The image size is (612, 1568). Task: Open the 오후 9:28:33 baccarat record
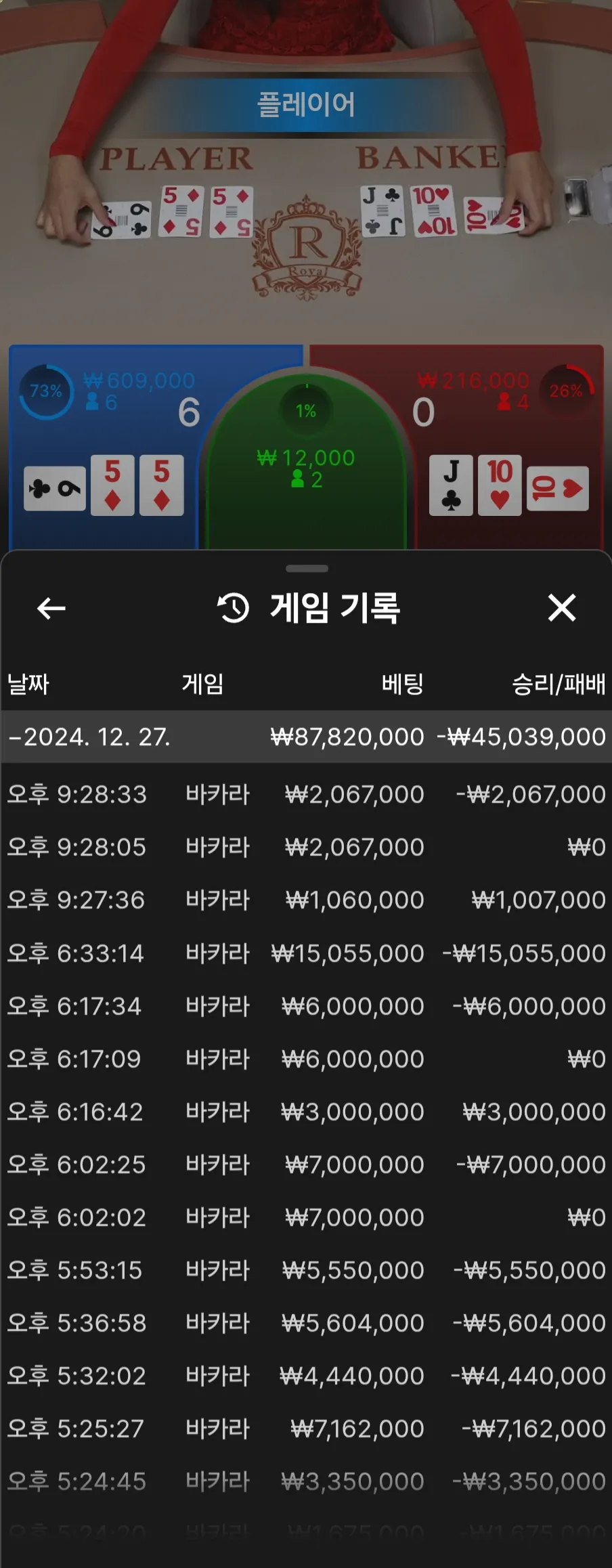(x=306, y=794)
